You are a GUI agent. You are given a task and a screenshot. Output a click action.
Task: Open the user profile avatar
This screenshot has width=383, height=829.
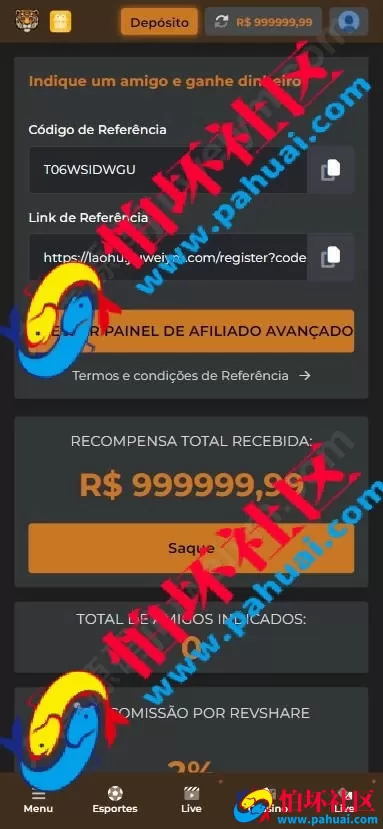pos(349,22)
